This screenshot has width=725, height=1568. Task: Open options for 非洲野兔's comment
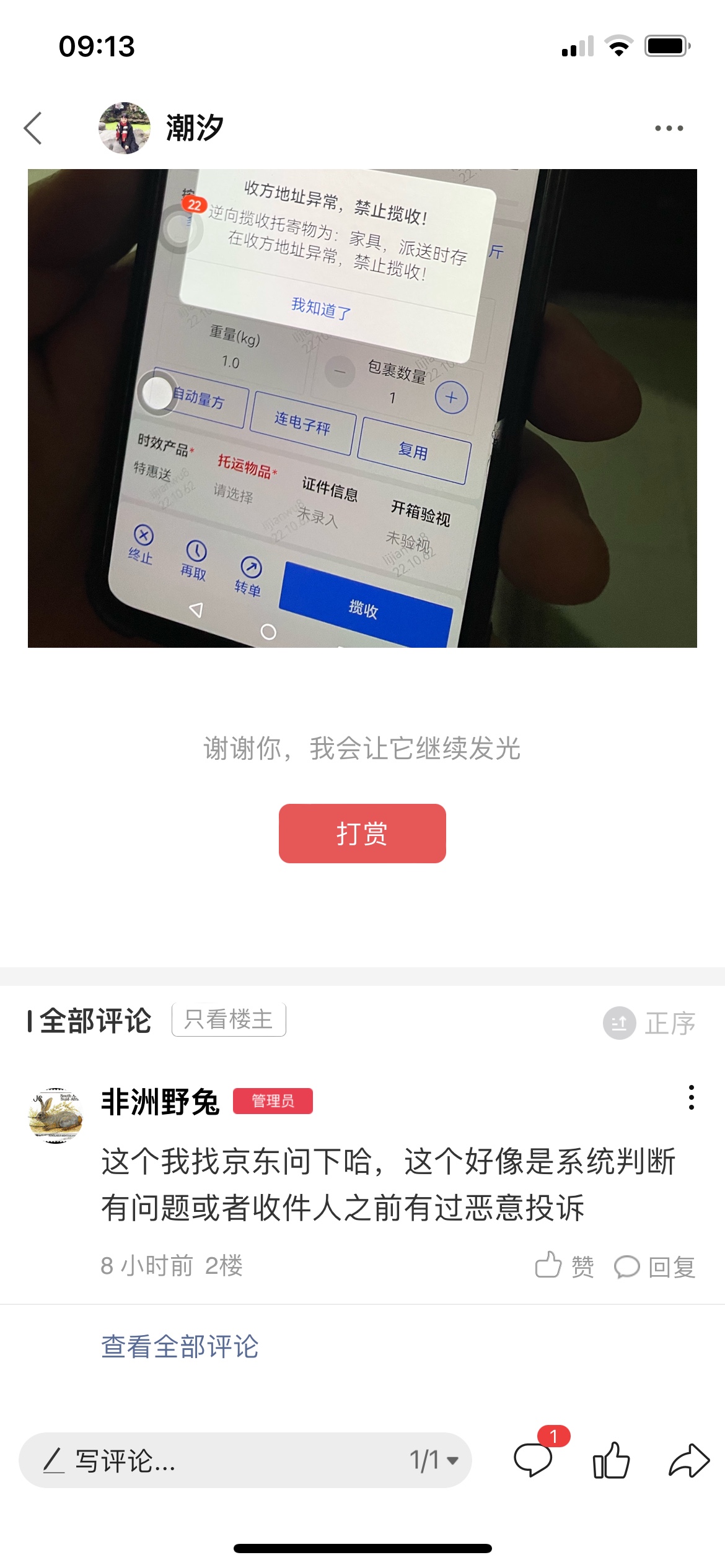(691, 1097)
